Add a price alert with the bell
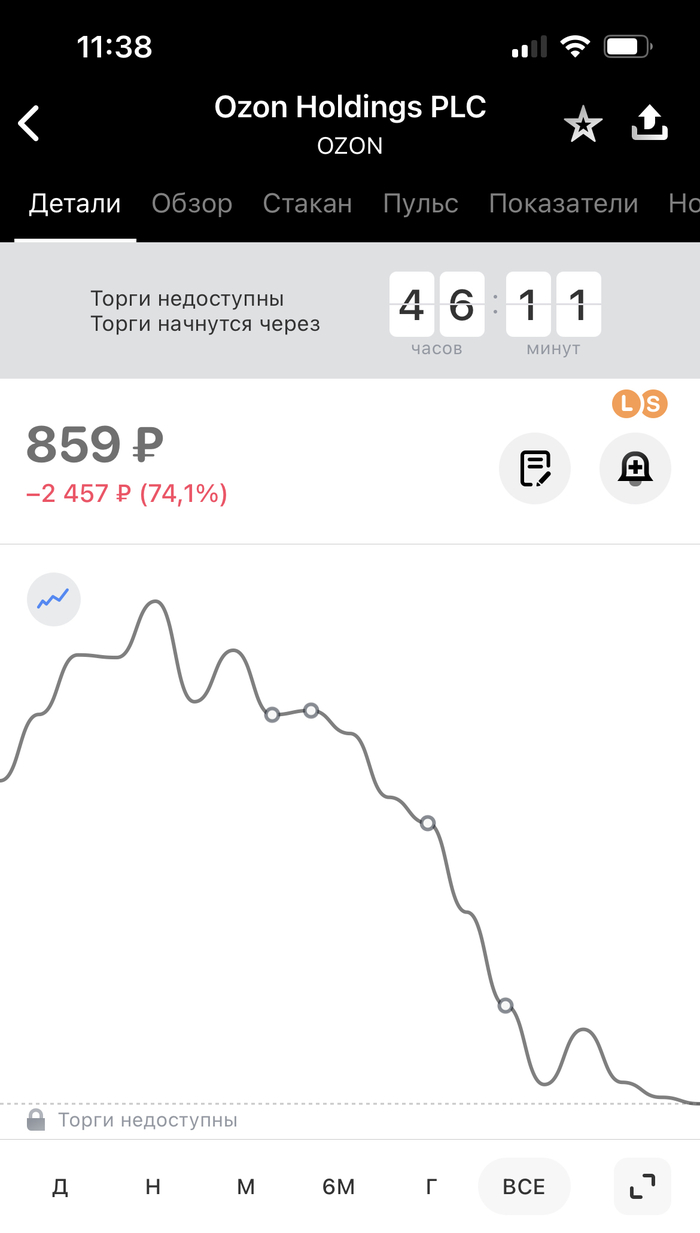700x1233 pixels. coord(635,467)
